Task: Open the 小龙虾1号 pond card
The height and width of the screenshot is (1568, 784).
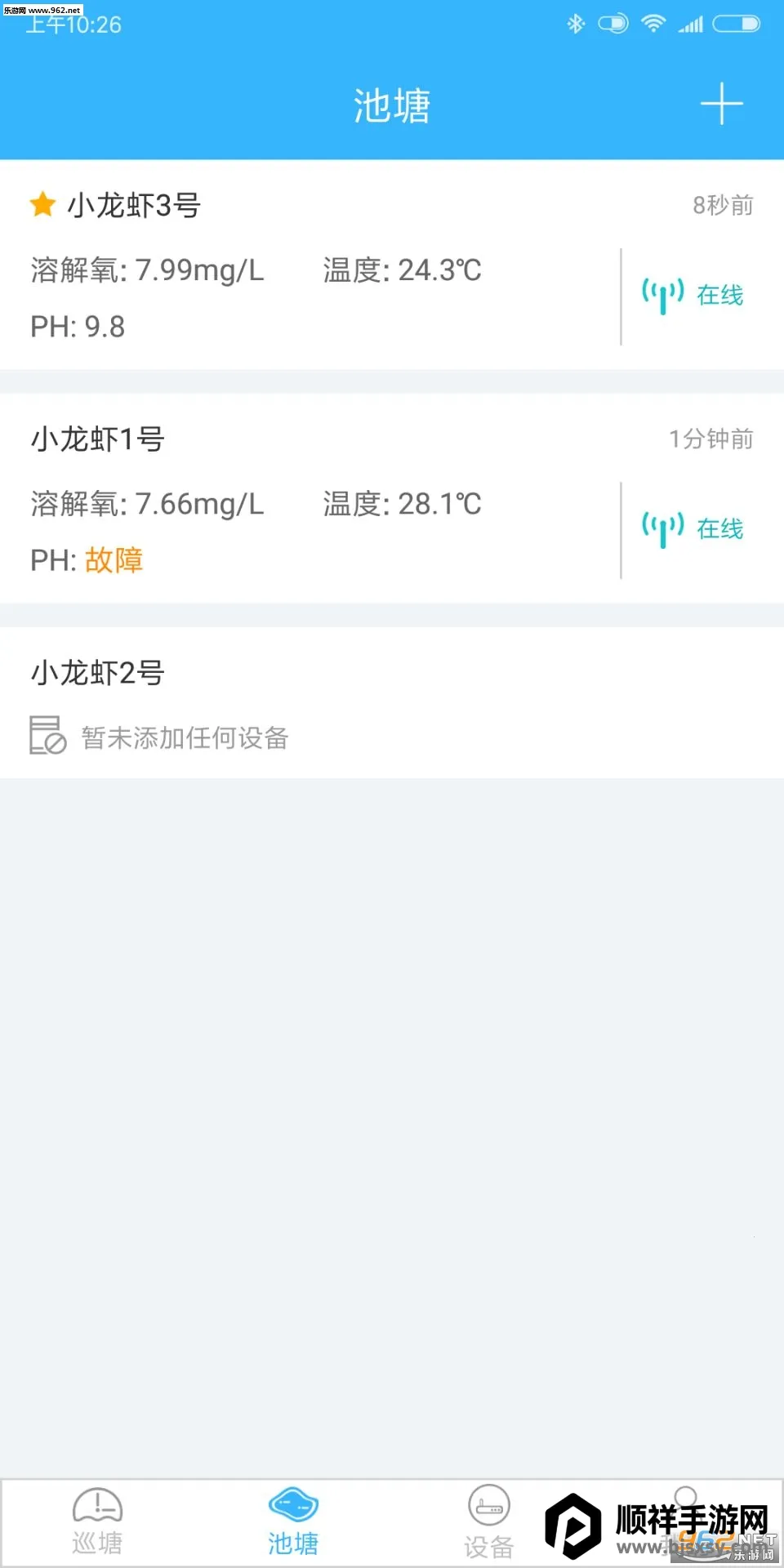Action: coord(310,499)
